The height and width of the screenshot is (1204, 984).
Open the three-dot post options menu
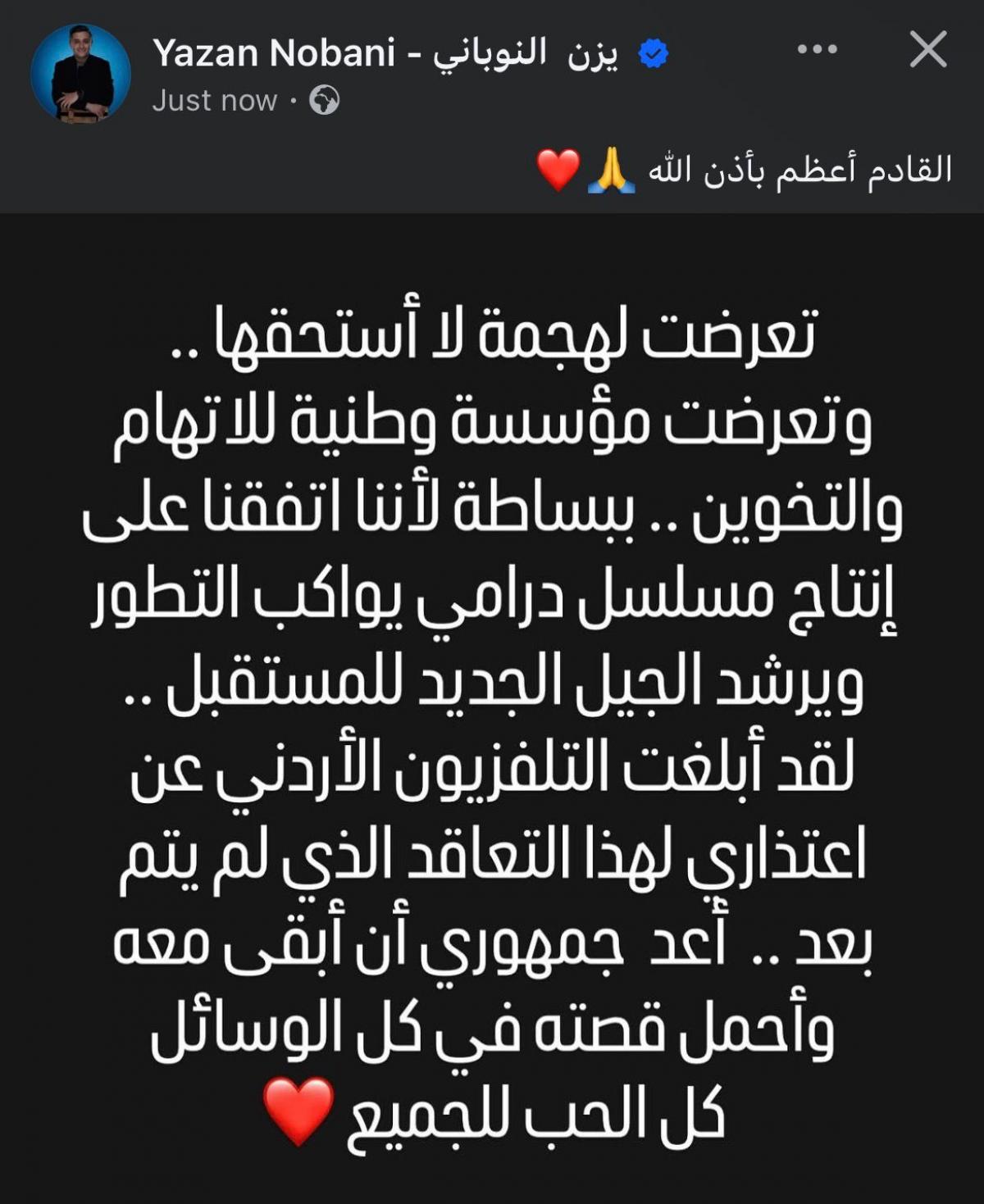[817, 49]
